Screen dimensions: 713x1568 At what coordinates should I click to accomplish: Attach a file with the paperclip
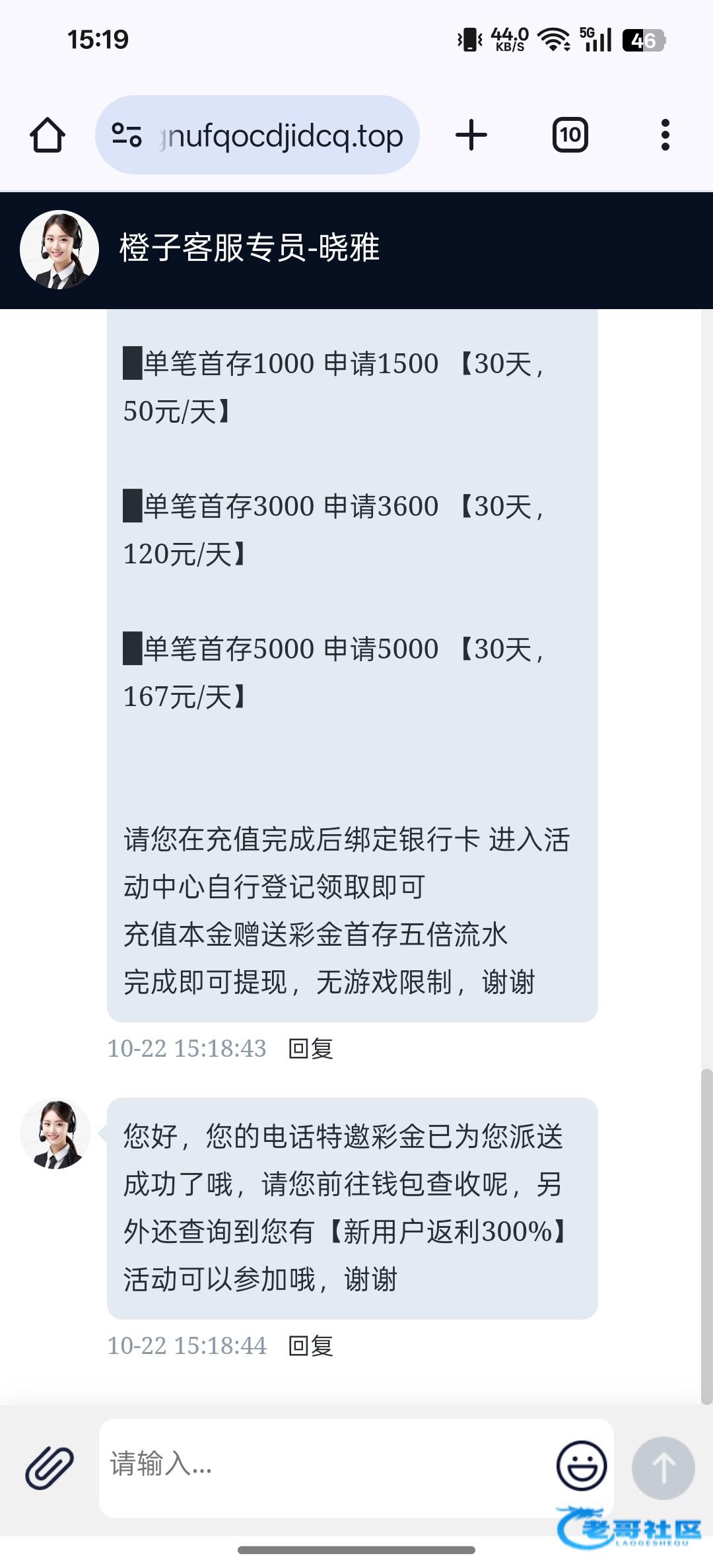[50, 1467]
